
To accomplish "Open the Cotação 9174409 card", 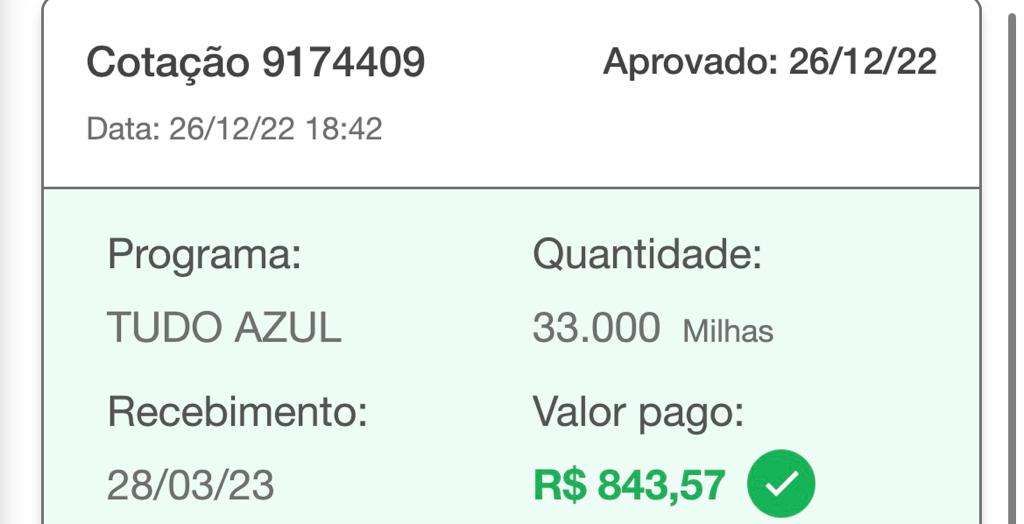I will pyautogui.click(x=256, y=63).
